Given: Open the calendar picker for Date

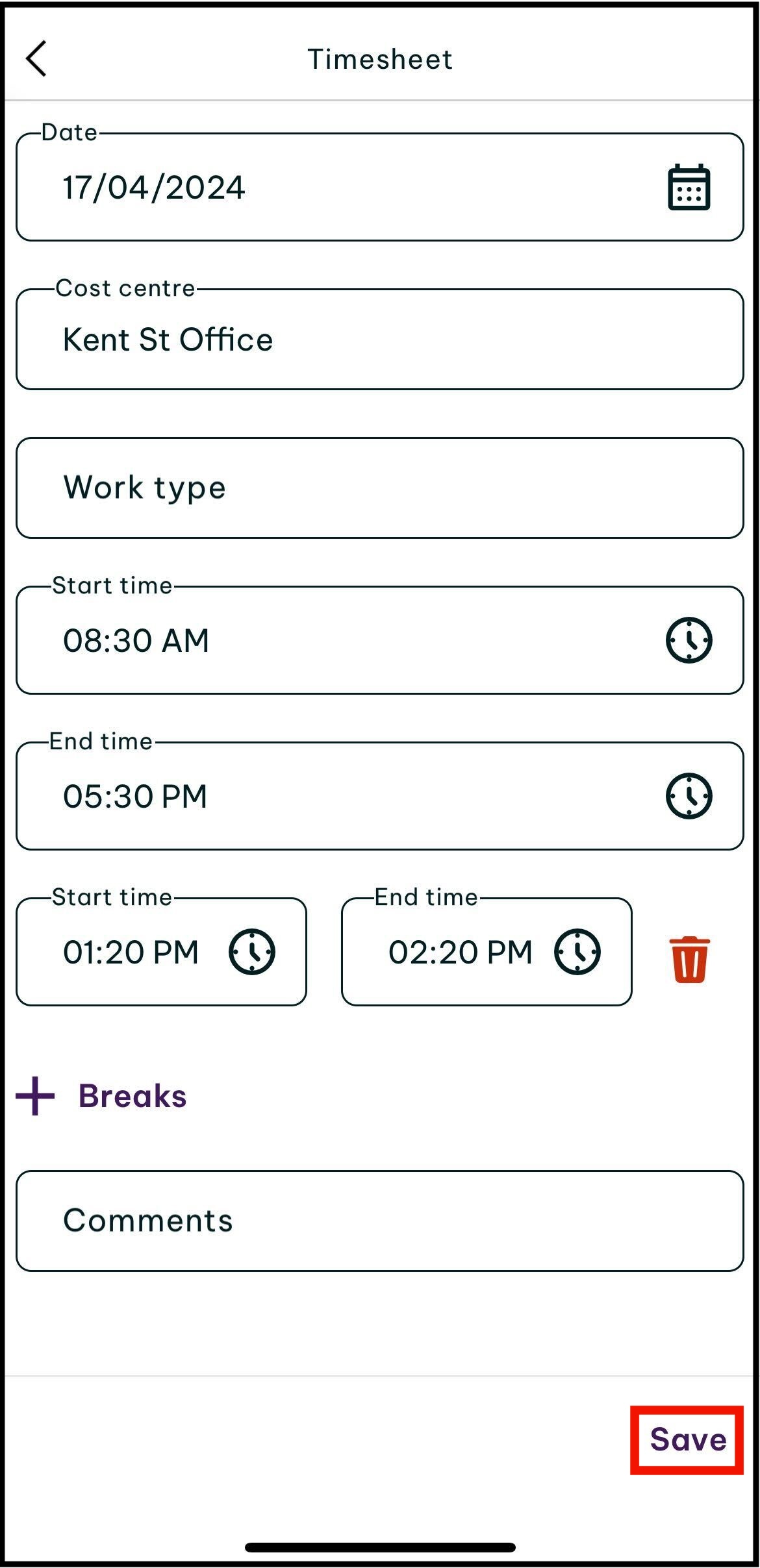Looking at the screenshot, I should pyautogui.click(x=689, y=188).
